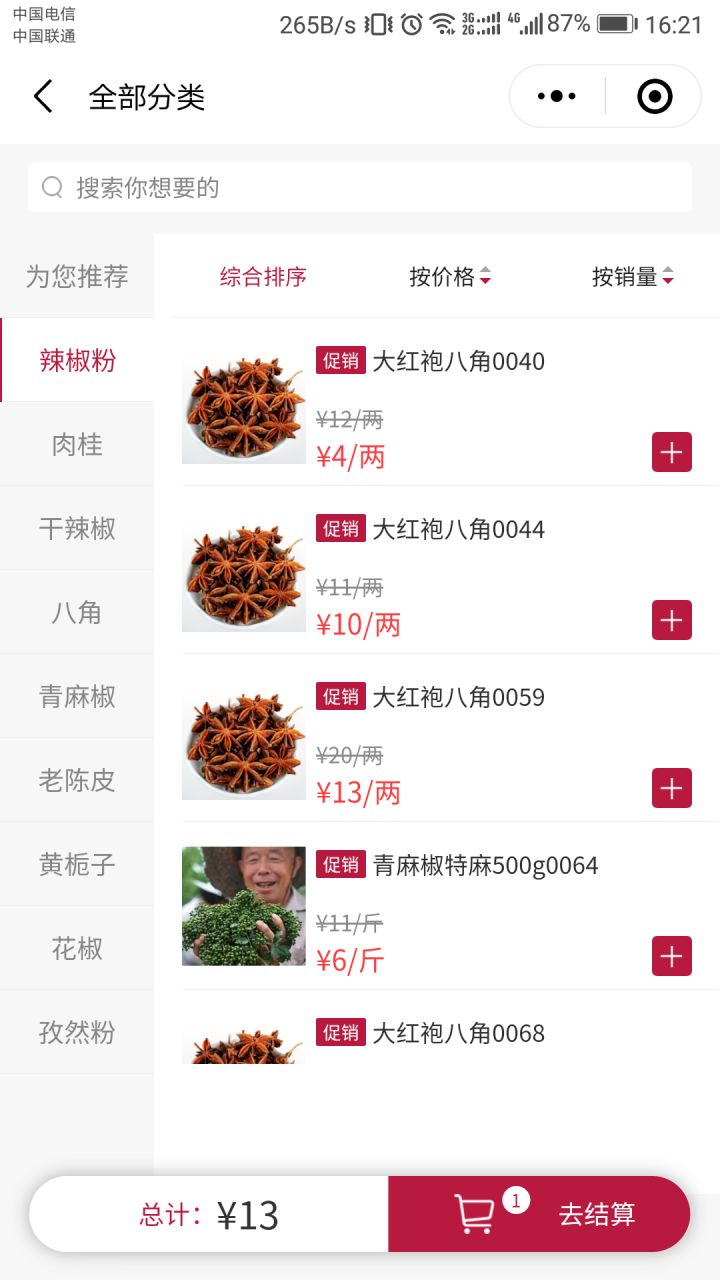The width and height of the screenshot is (720, 1280).
Task: Add 大红袍八角0040 to cart with plus icon
Action: click(x=671, y=452)
